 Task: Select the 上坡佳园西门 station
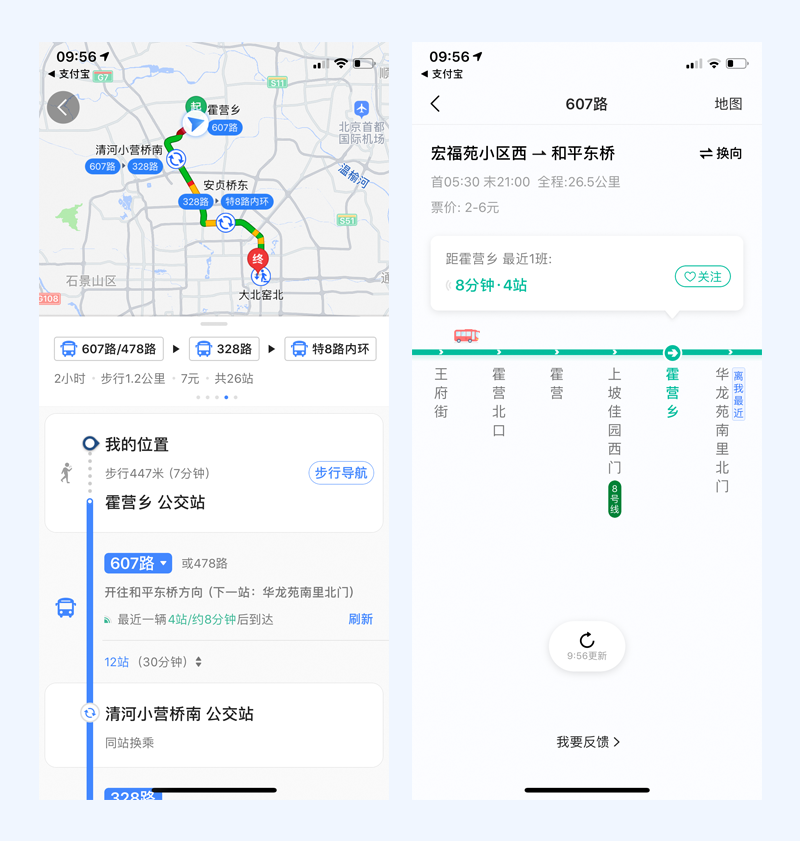614,421
